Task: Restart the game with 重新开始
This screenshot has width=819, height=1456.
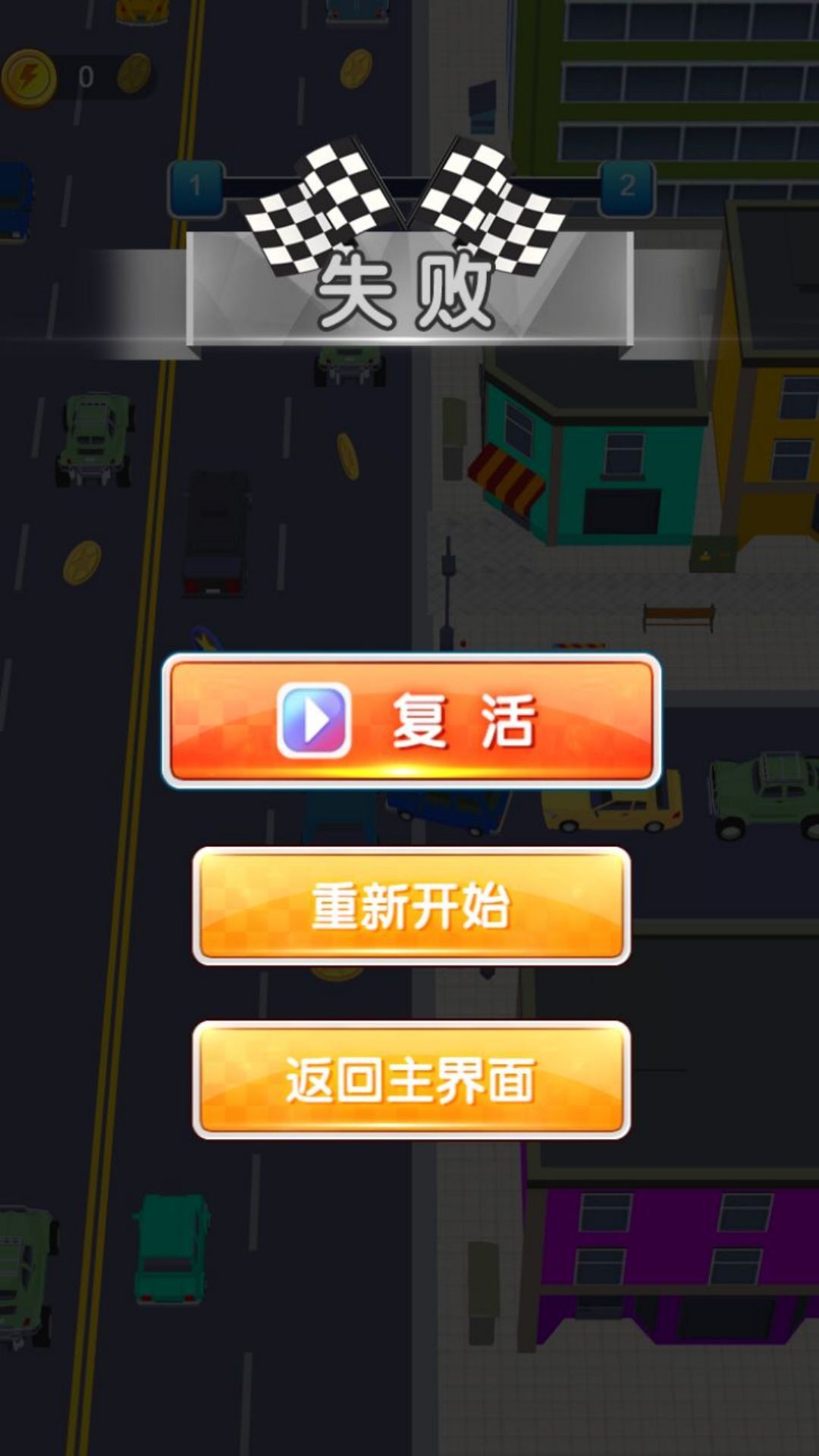Action: tap(411, 905)
